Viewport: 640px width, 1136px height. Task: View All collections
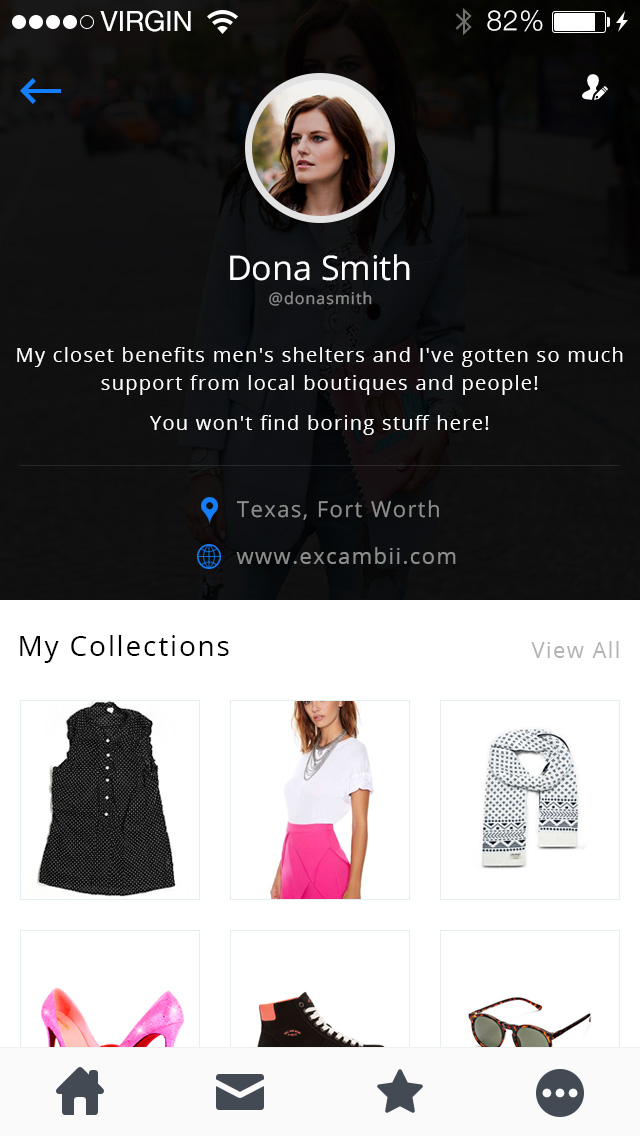pyautogui.click(x=575, y=650)
